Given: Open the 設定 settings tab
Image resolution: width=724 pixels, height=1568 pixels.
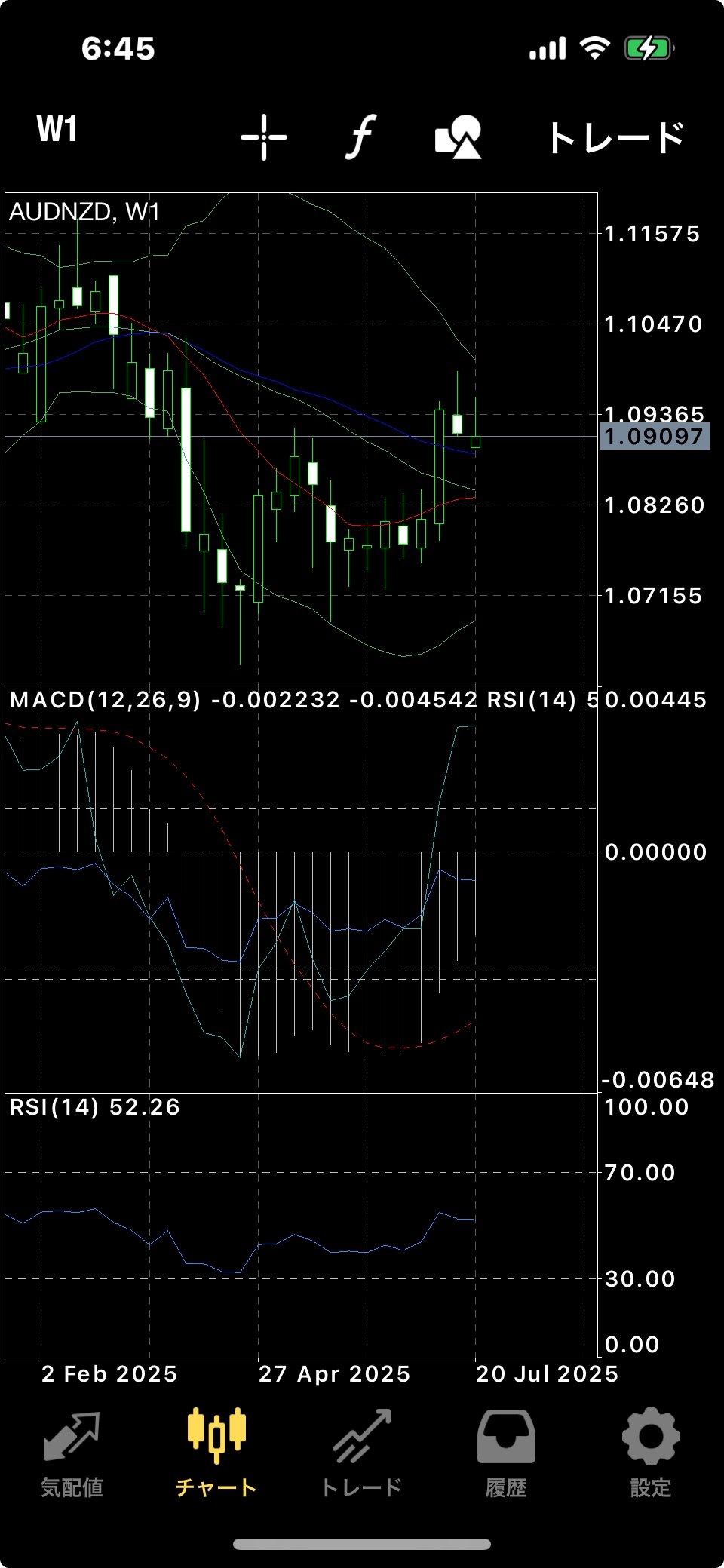Looking at the screenshot, I should 651,1454.
